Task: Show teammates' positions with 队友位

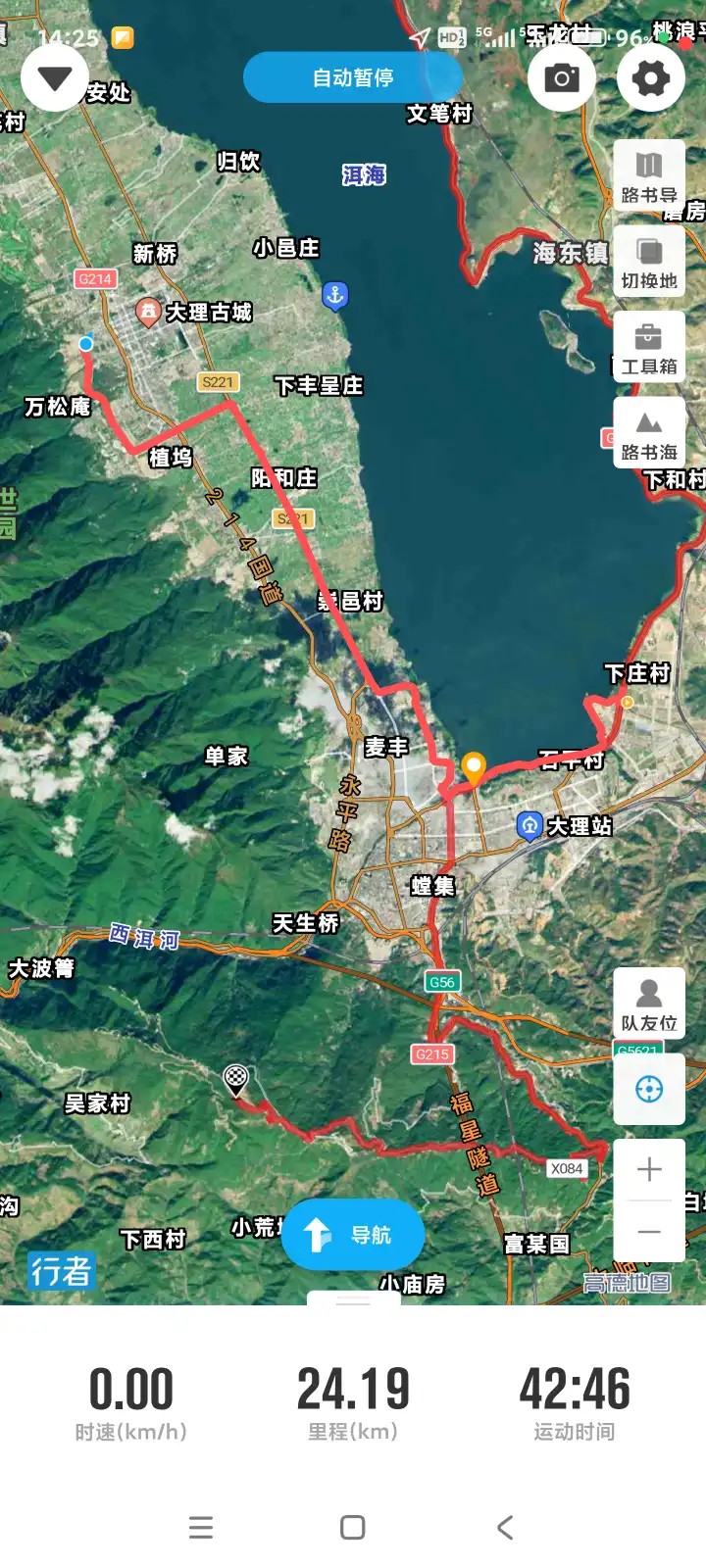Action: [x=649, y=1004]
